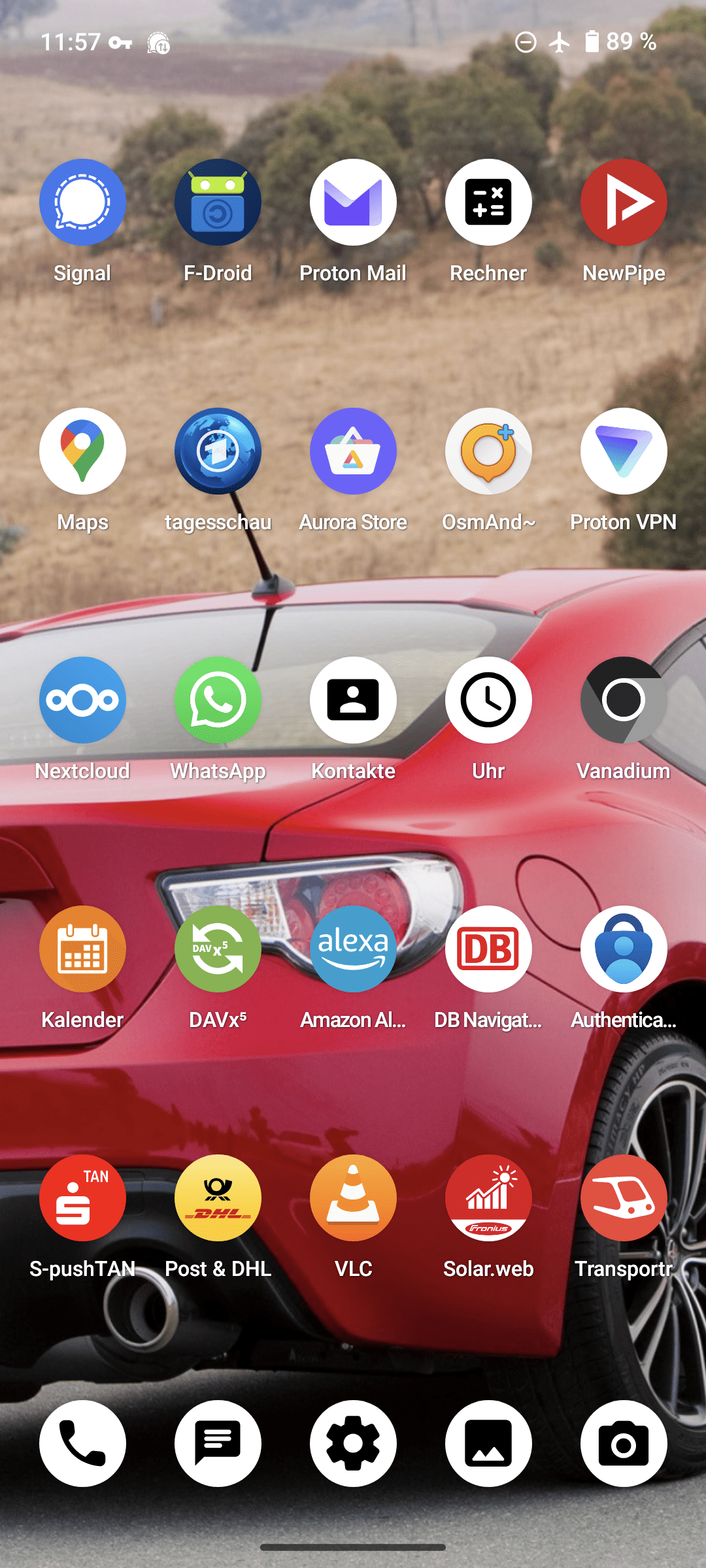
Task: Open the camera from the dock
Action: coord(624,1444)
